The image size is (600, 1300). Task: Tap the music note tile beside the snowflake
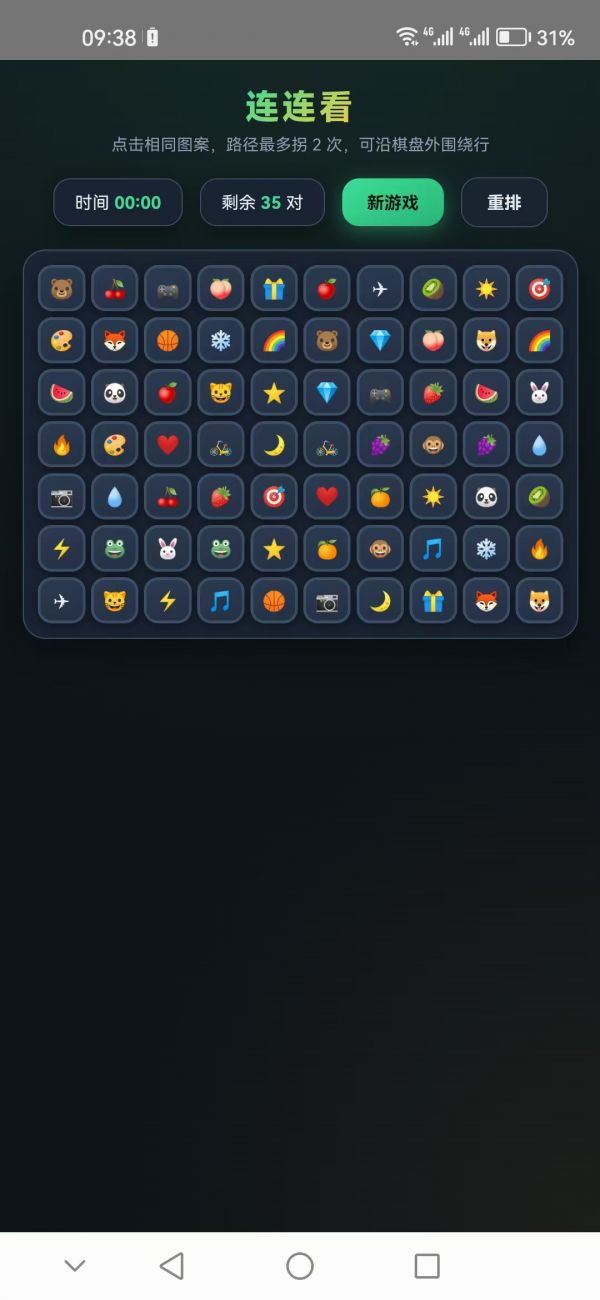(433, 549)
